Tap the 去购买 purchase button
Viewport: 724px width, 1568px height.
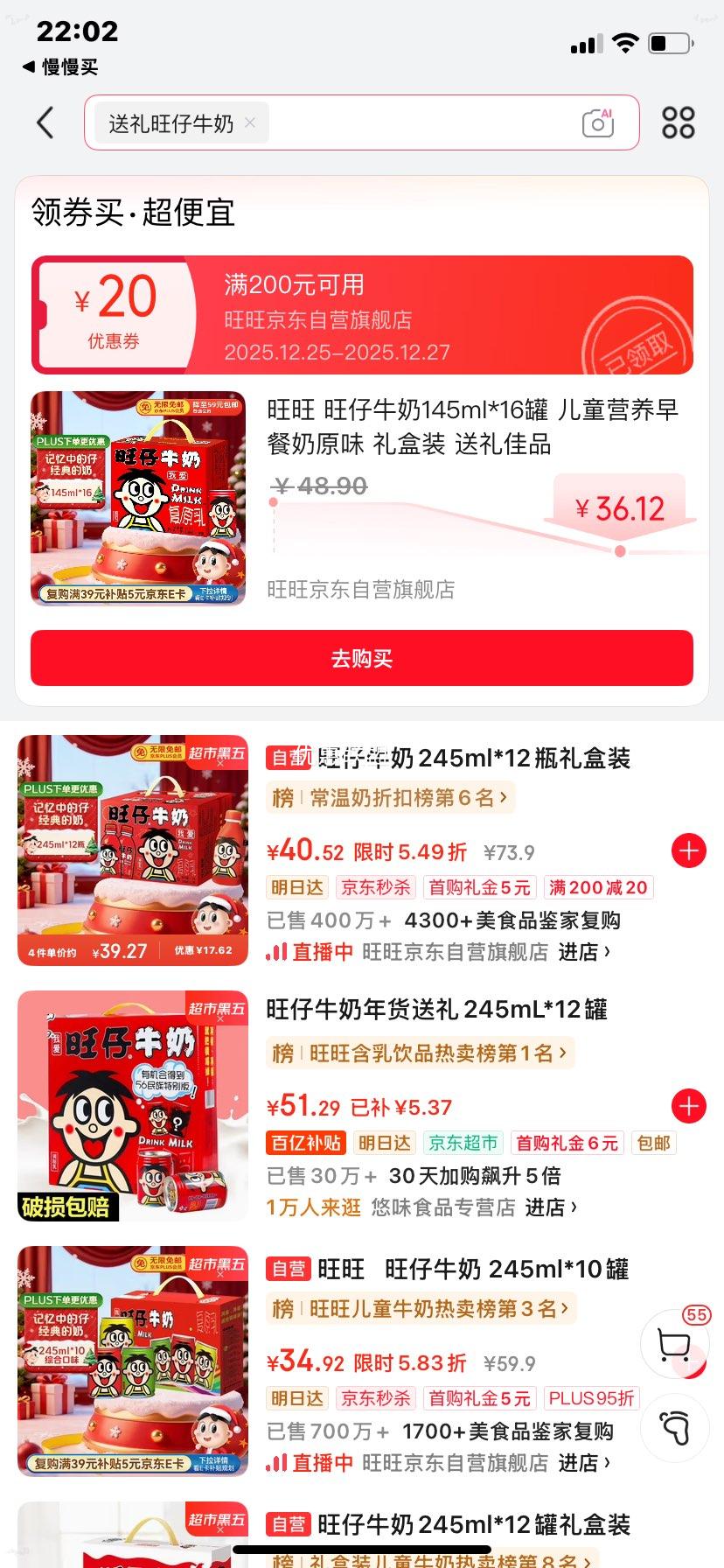(362, 659)
